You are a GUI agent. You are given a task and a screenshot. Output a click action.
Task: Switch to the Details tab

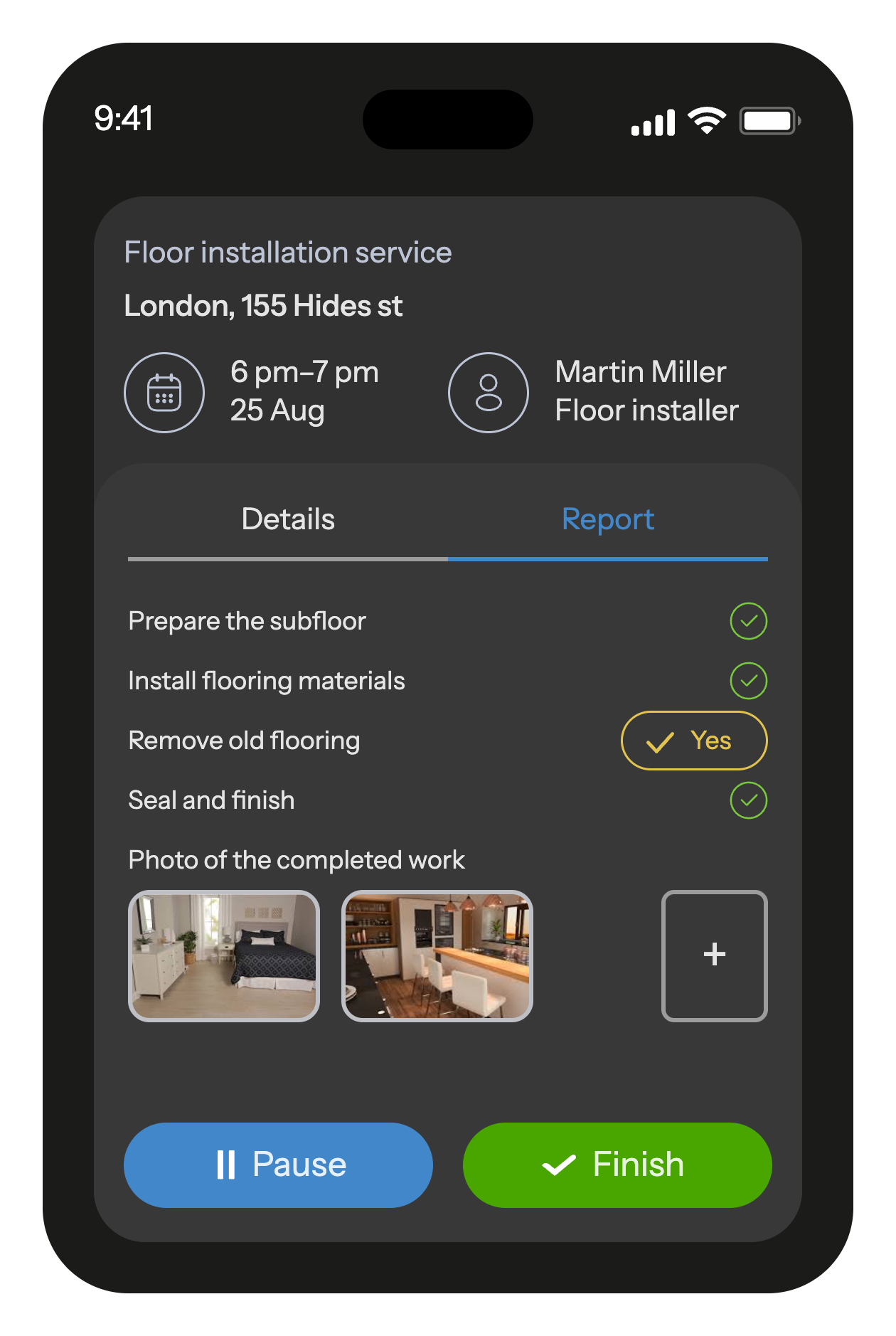click(288, 520)
